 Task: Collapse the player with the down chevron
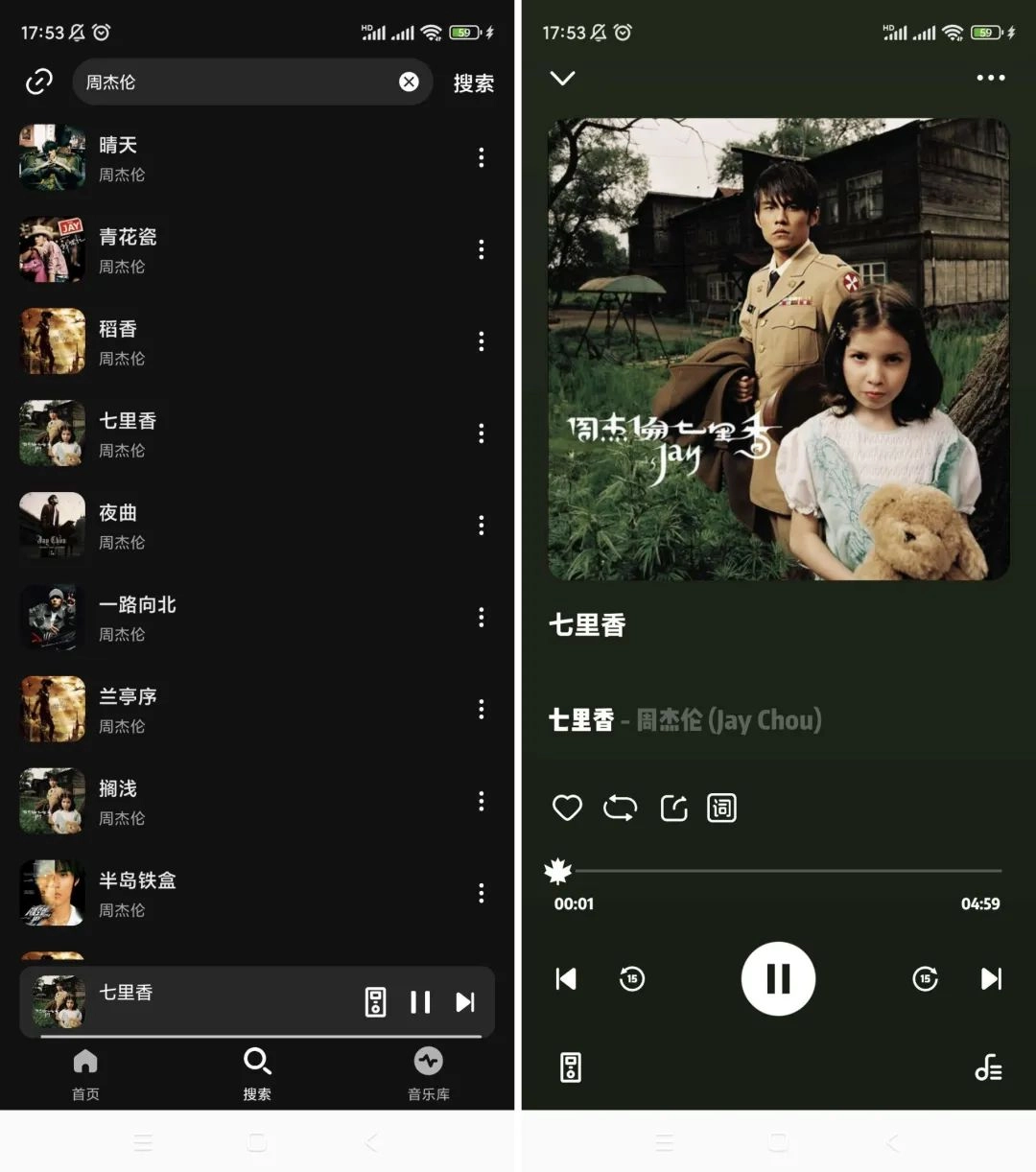click(563, 79)
